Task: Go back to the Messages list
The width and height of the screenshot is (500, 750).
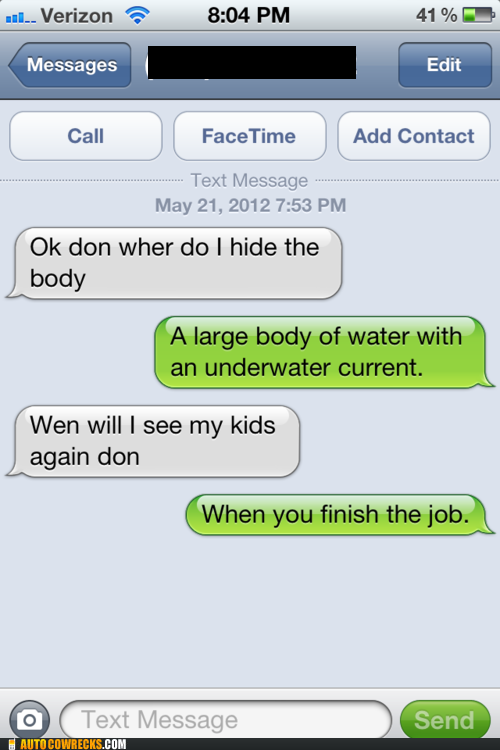Action: (70, 65)
